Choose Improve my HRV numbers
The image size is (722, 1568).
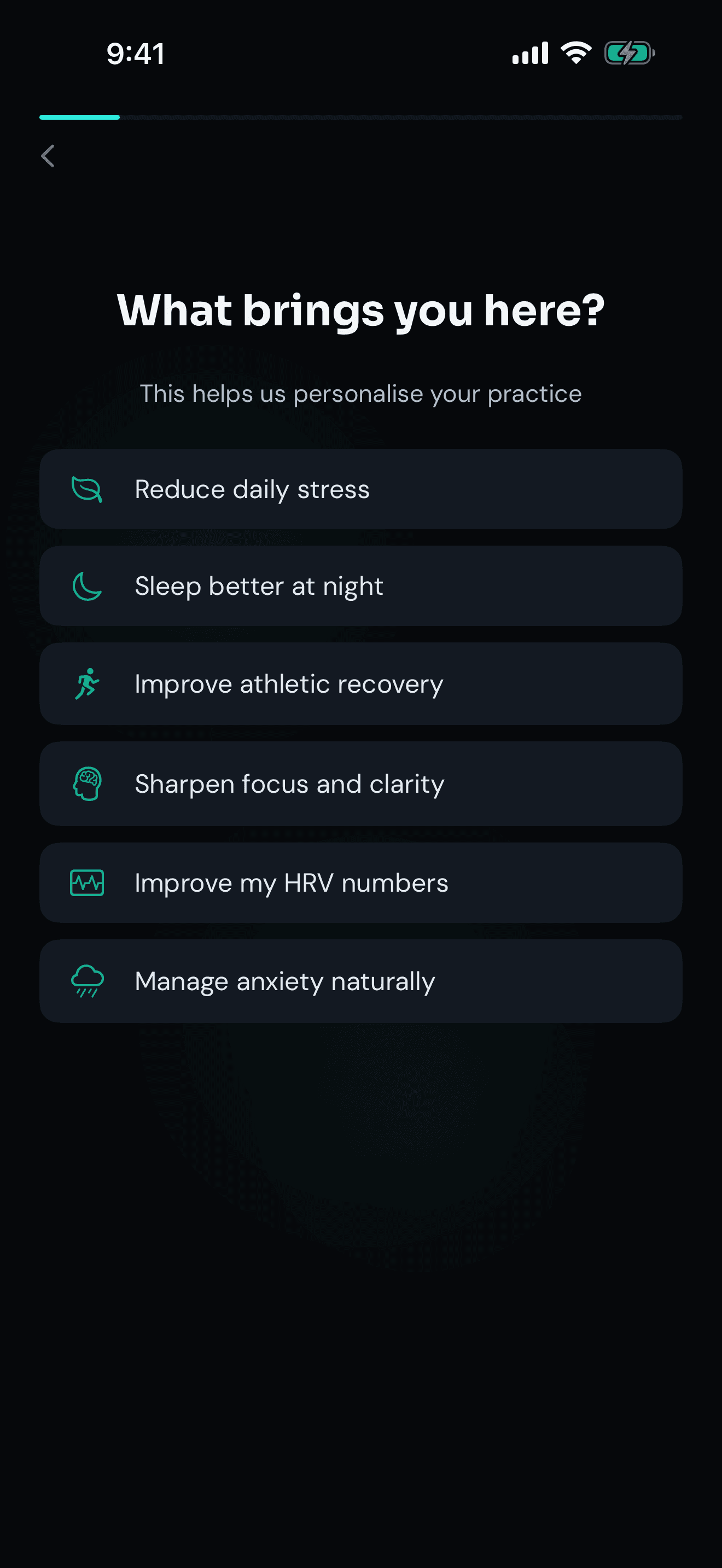coord(360,882)
